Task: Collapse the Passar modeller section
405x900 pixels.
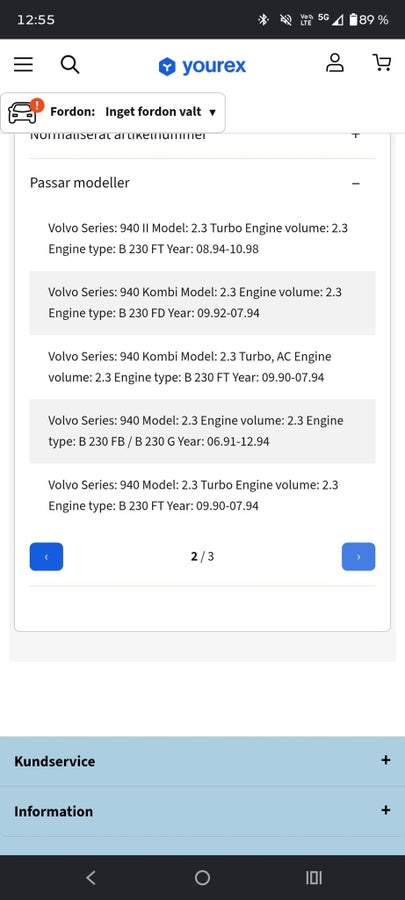Action: pyautogui.click(x=202, y=183)
